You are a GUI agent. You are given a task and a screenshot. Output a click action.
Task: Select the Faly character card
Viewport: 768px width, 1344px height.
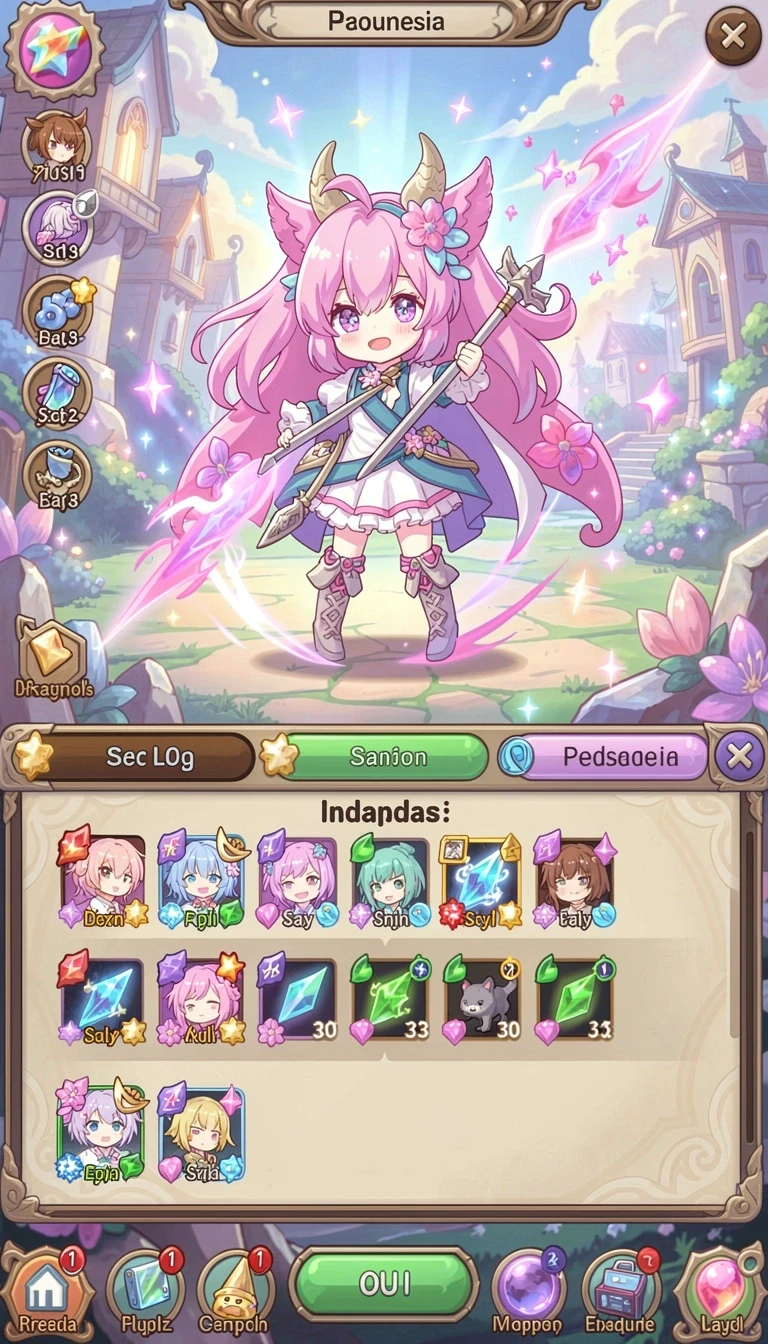[x=575, y=879]
